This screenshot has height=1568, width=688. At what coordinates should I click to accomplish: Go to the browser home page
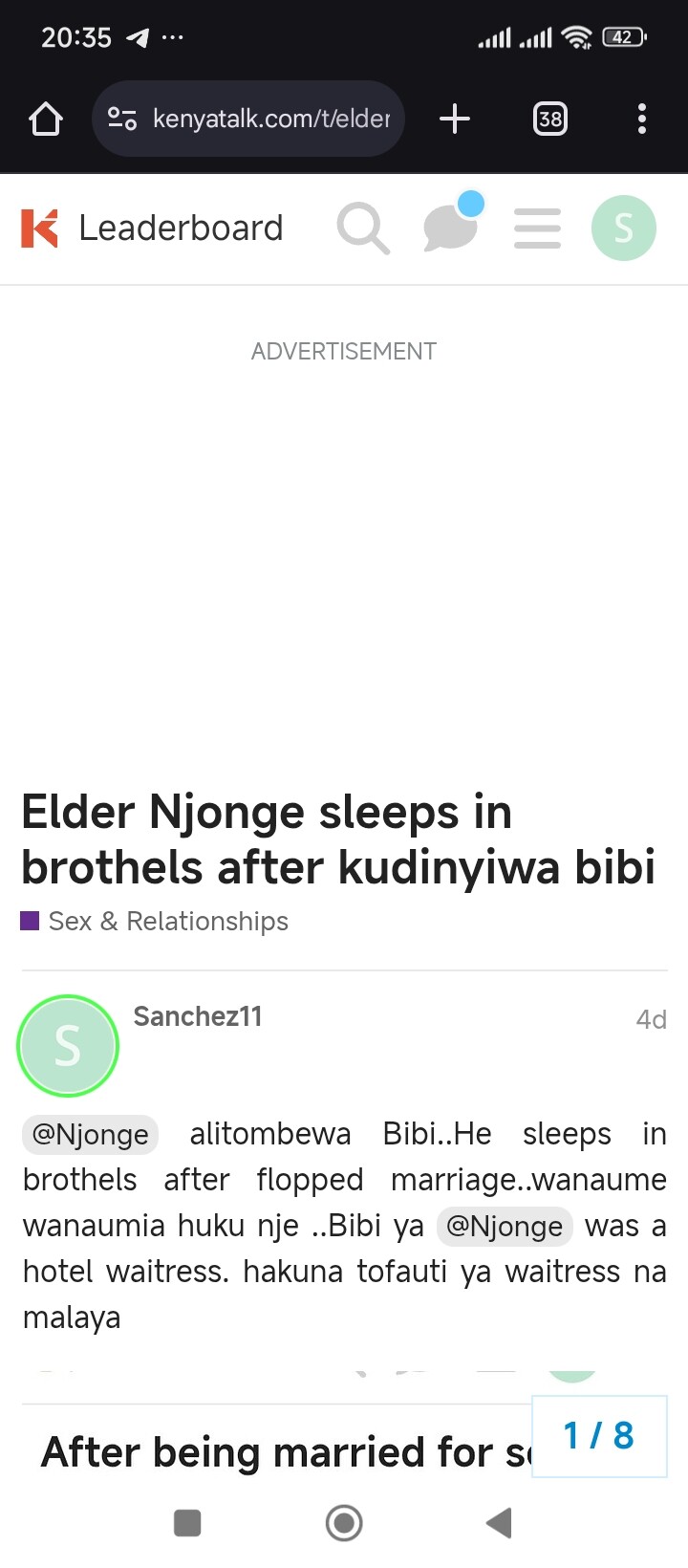coord(46,119)
